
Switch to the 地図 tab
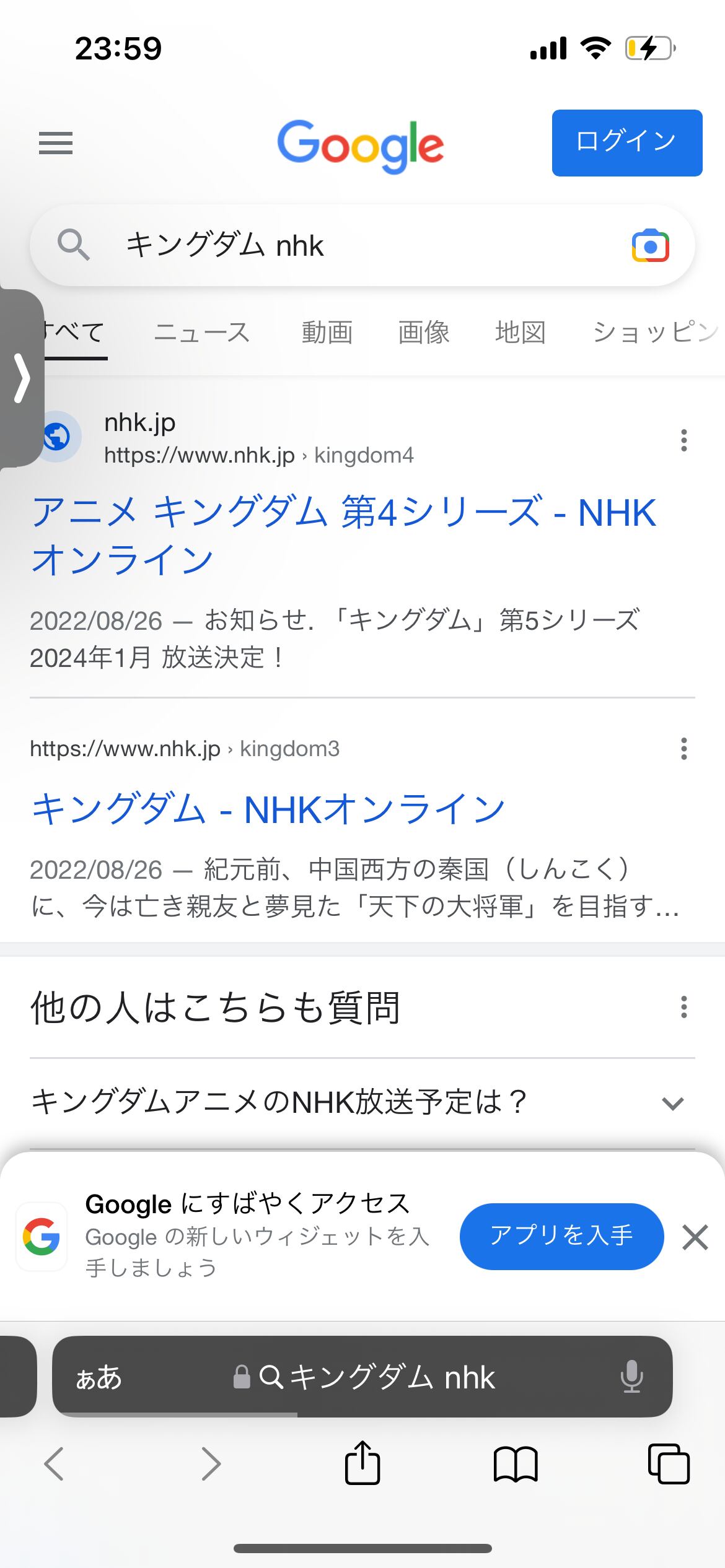(x=521, y=332)
